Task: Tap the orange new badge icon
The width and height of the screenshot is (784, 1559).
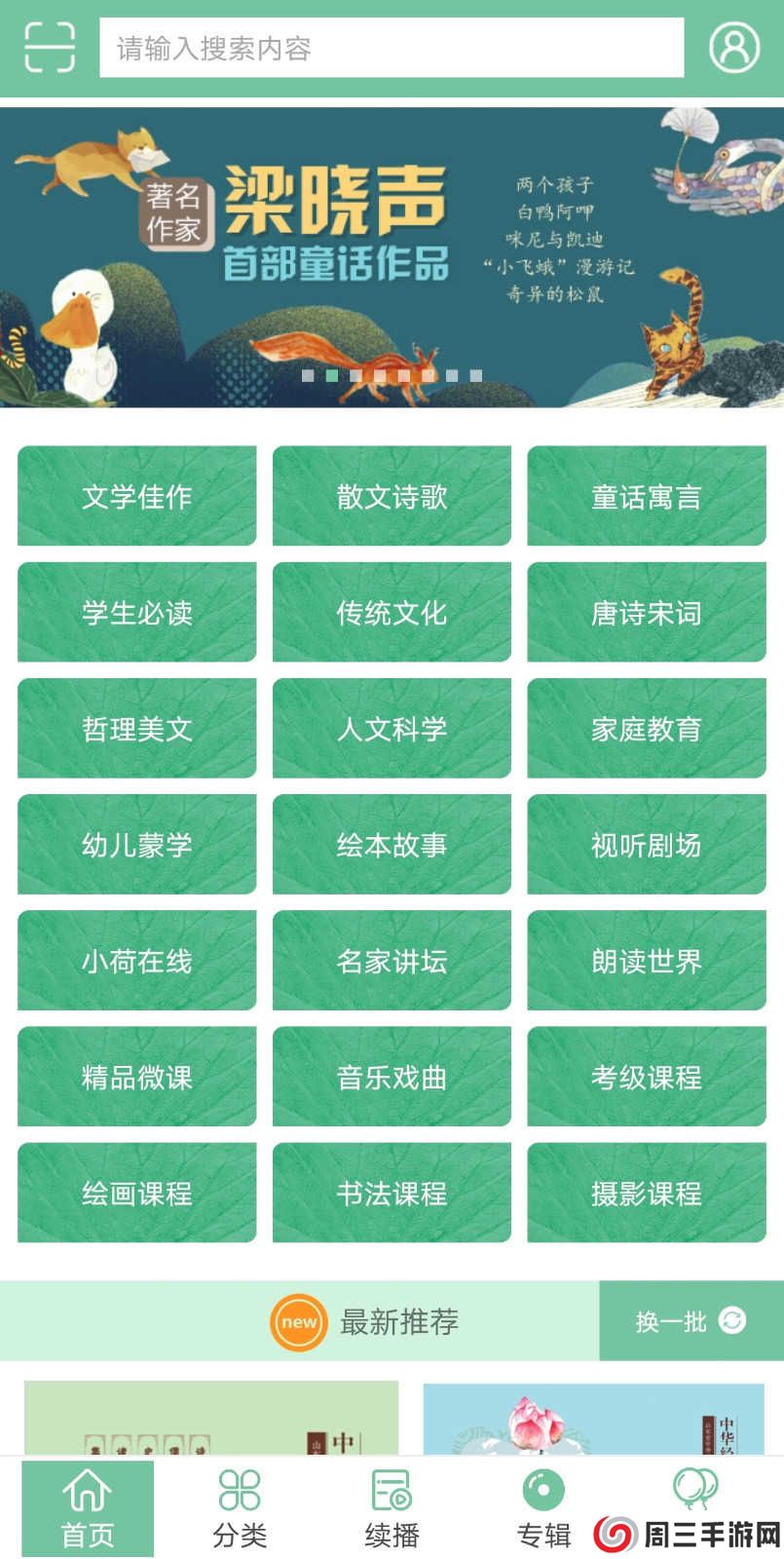Action: click(x=298, y=1322)
